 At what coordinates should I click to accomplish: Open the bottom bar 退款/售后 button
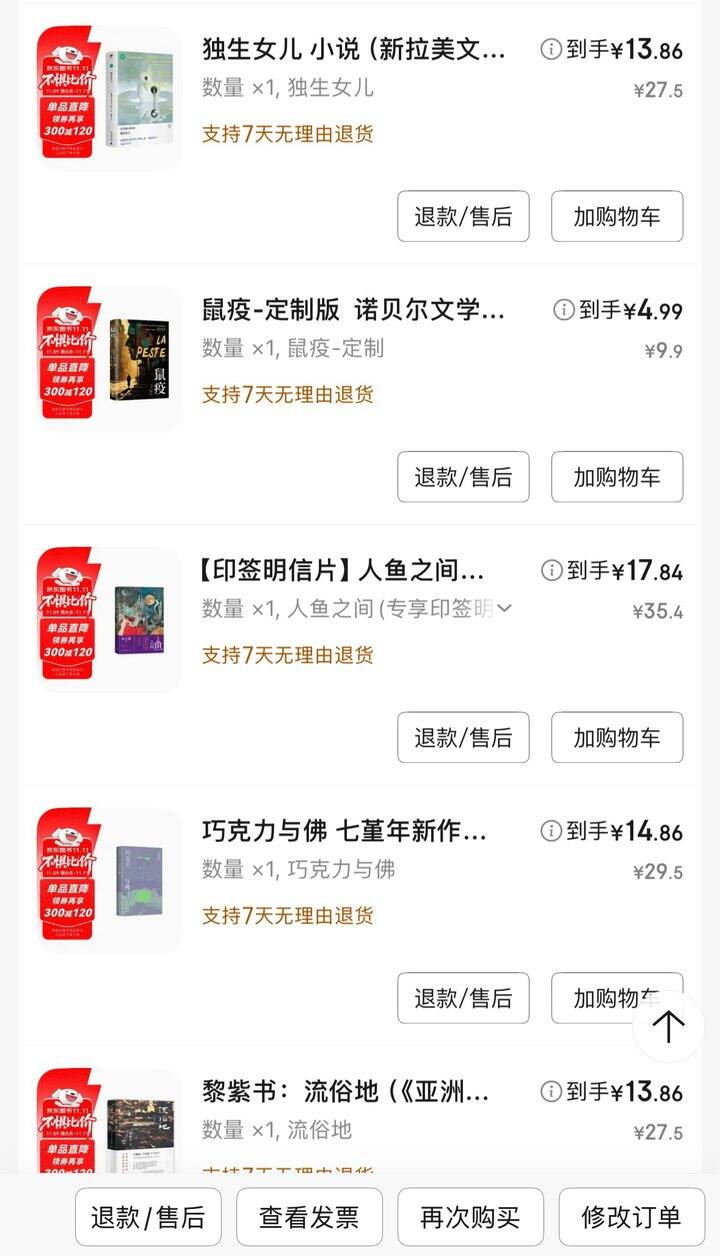[x=148, y=1217]
